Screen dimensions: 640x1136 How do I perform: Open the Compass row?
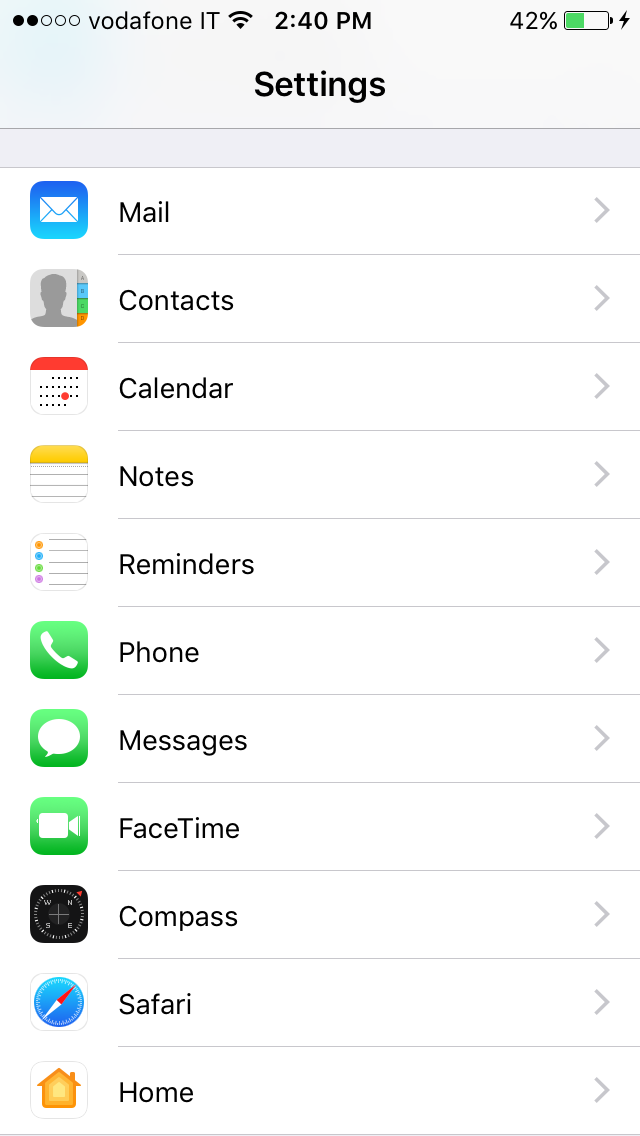point(320,915)
